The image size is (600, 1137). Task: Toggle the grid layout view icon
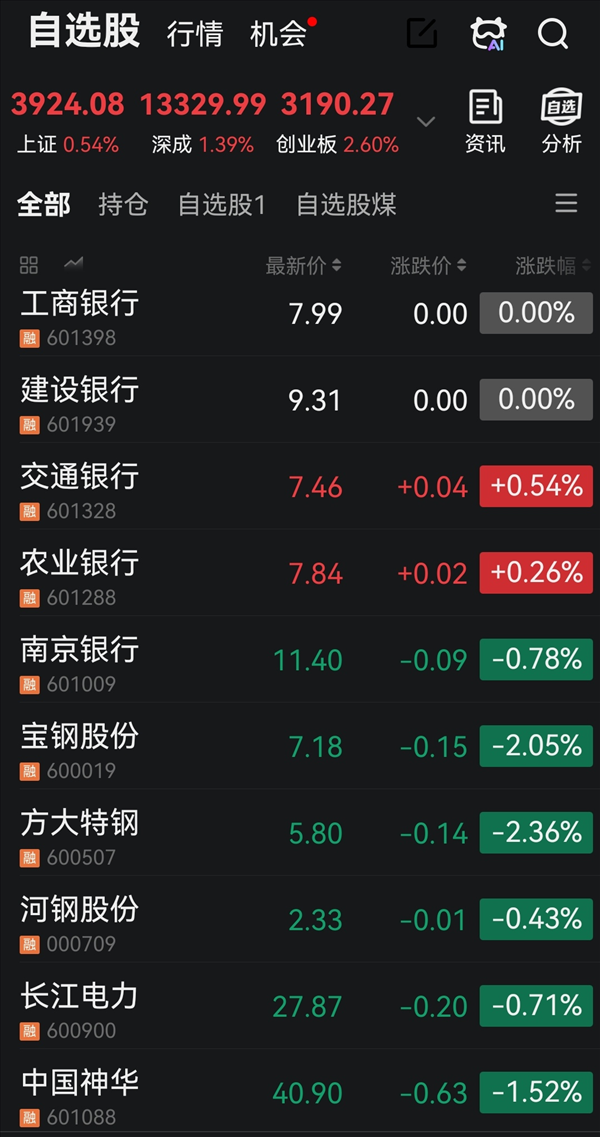click(29, 265)
